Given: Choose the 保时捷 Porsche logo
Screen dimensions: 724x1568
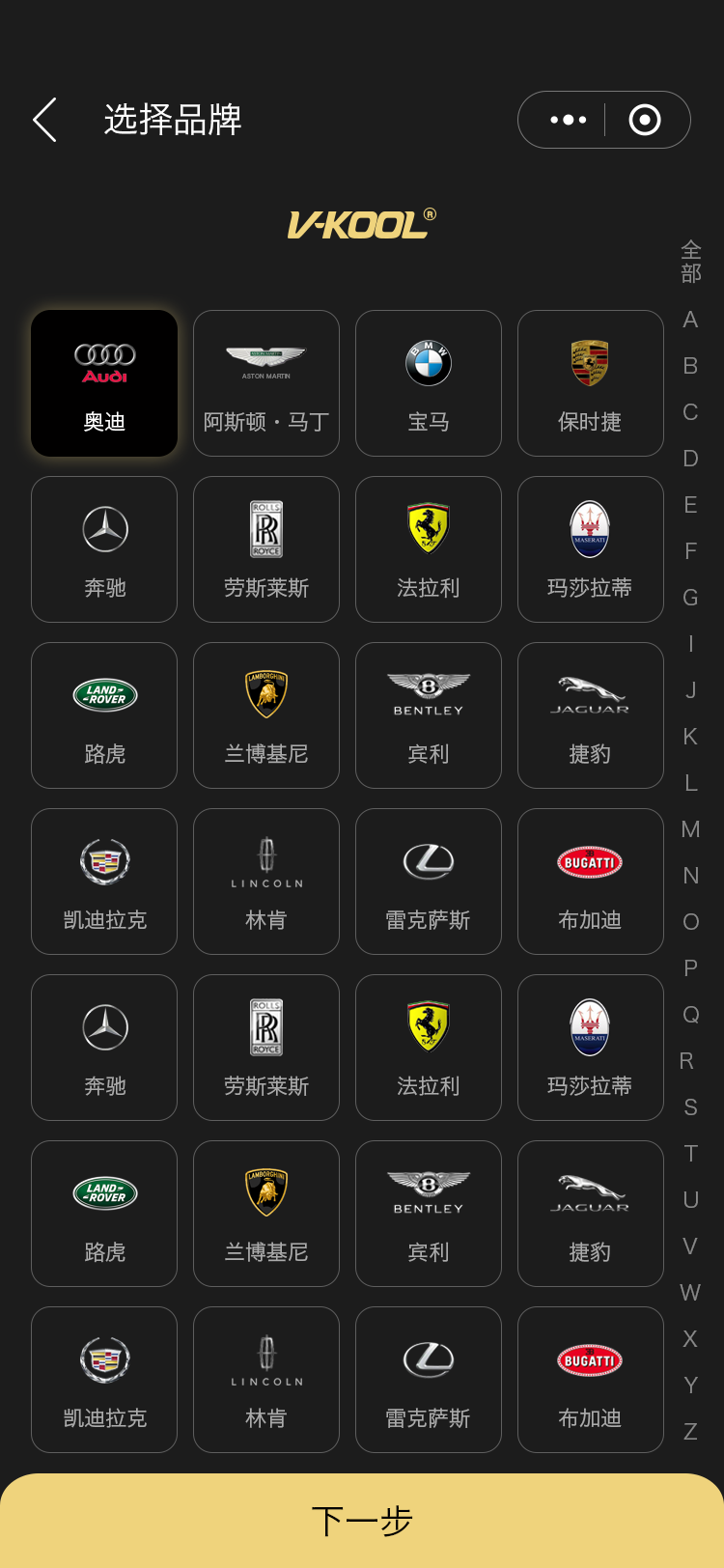Looking at the screenshot, I should (x=590, y=382).
